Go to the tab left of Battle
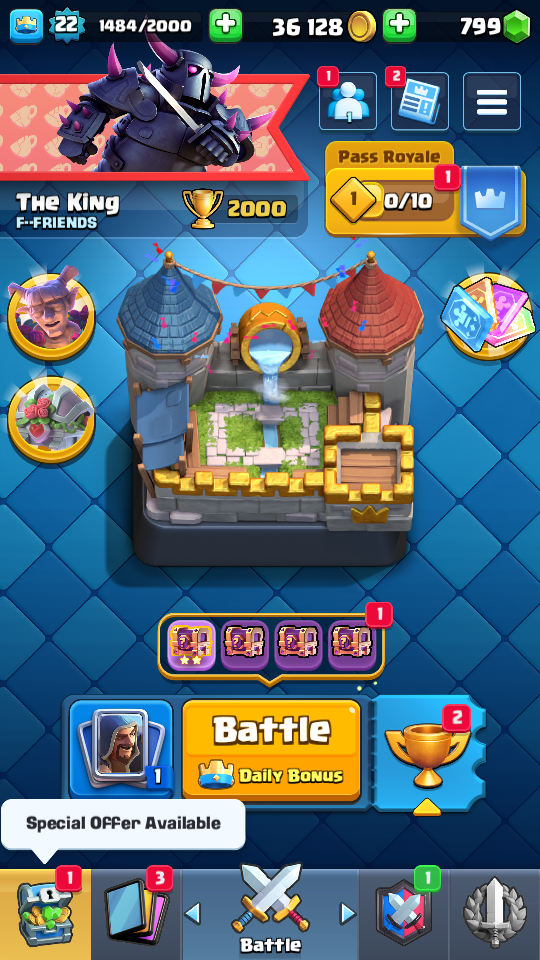The image size is (540, 960). (192, 913)
